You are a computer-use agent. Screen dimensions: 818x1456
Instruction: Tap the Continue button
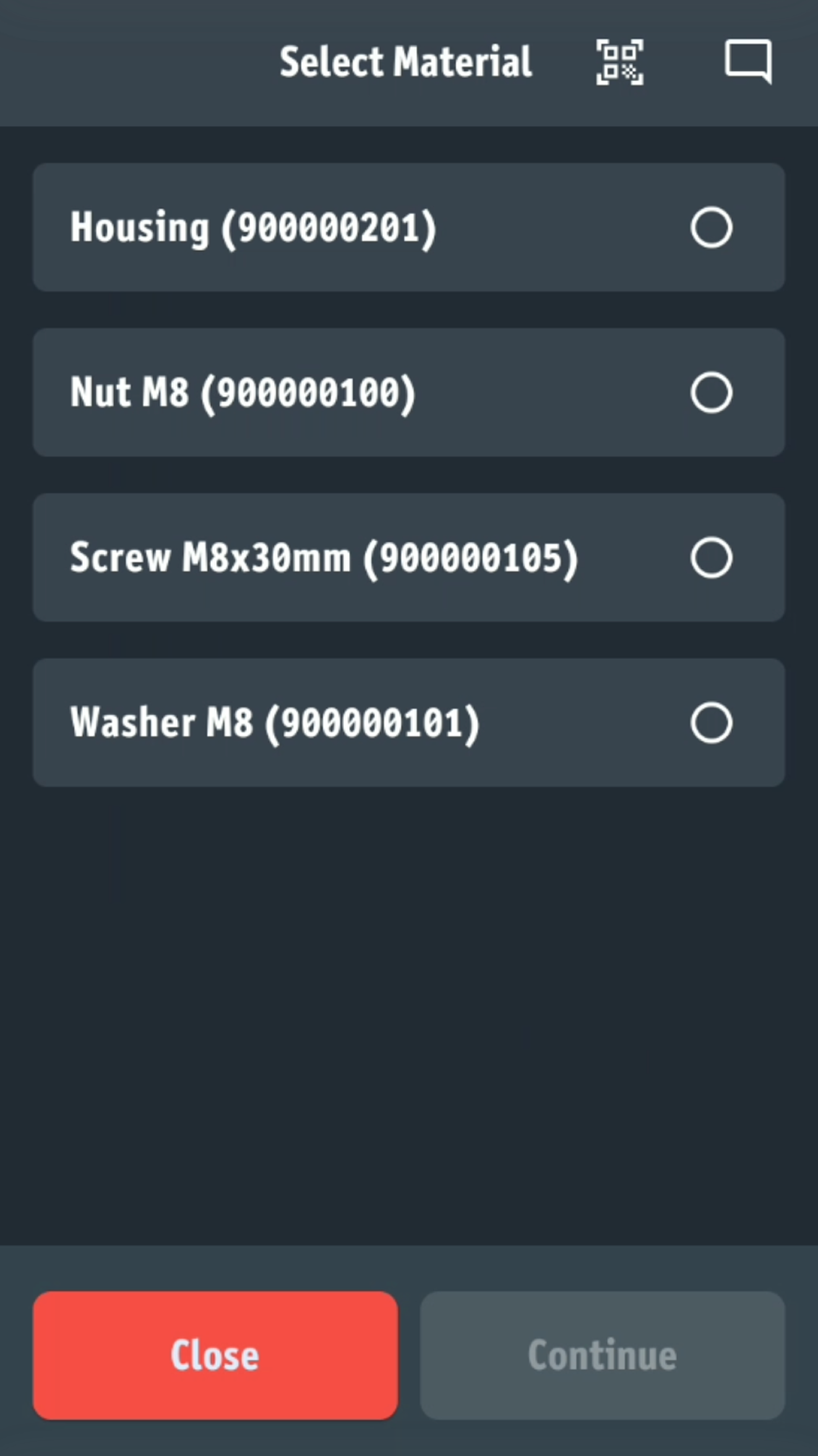(603, 1356)
